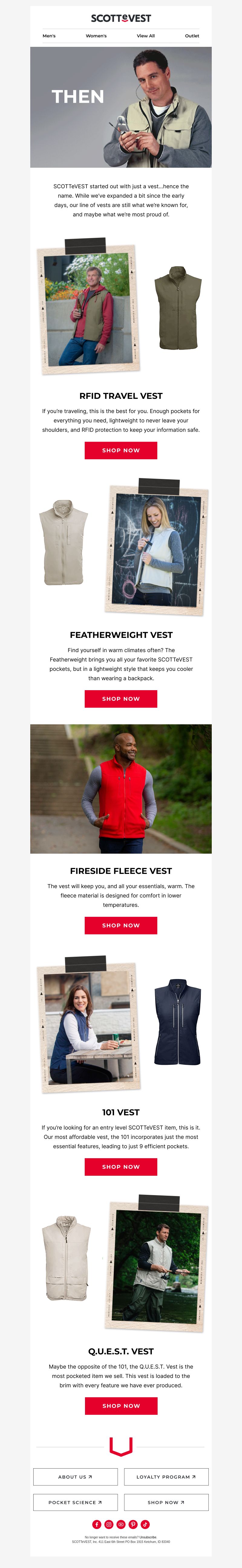Shop the 101 Vest

121,1167
